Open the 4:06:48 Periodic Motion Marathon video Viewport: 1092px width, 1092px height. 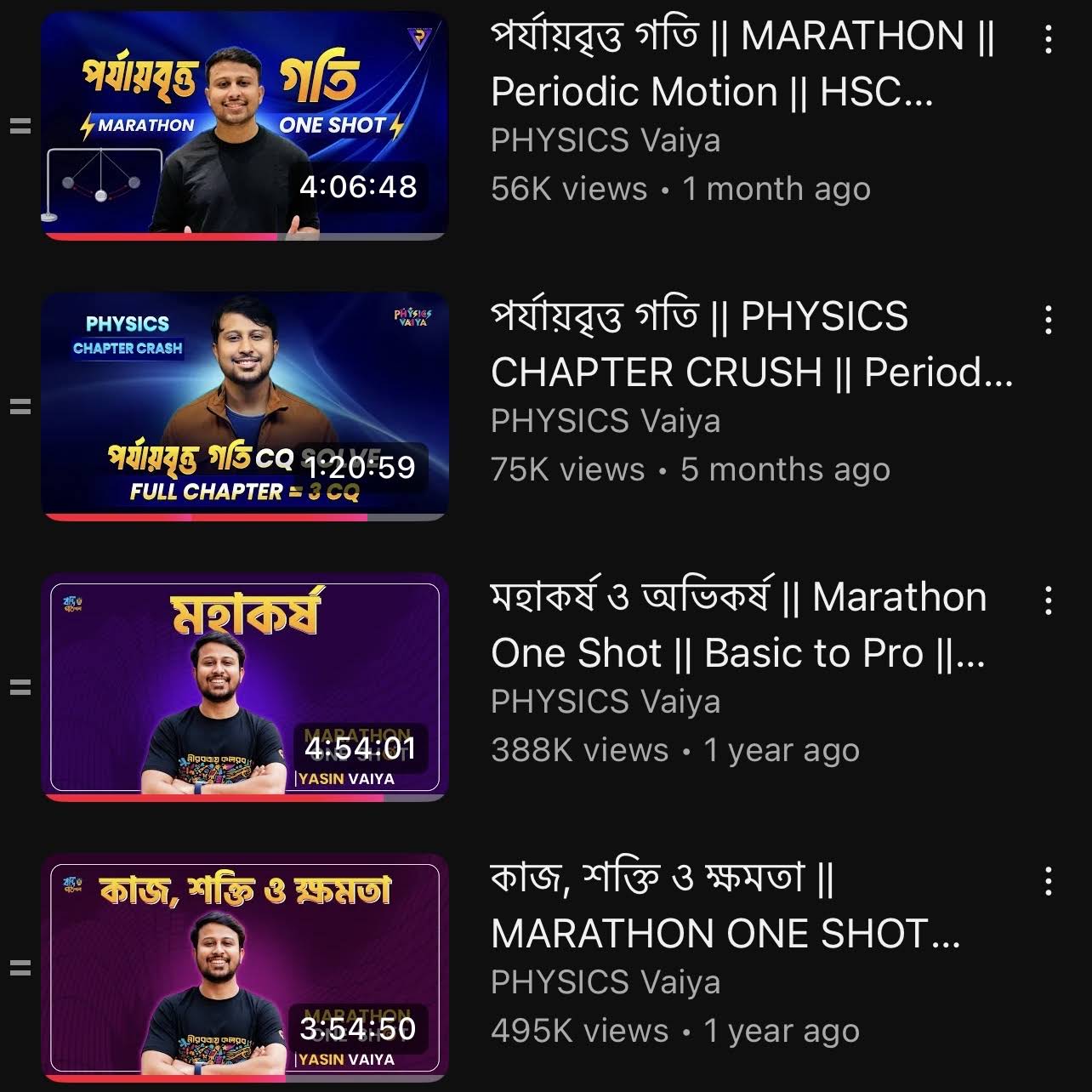[x=245, y=126]
